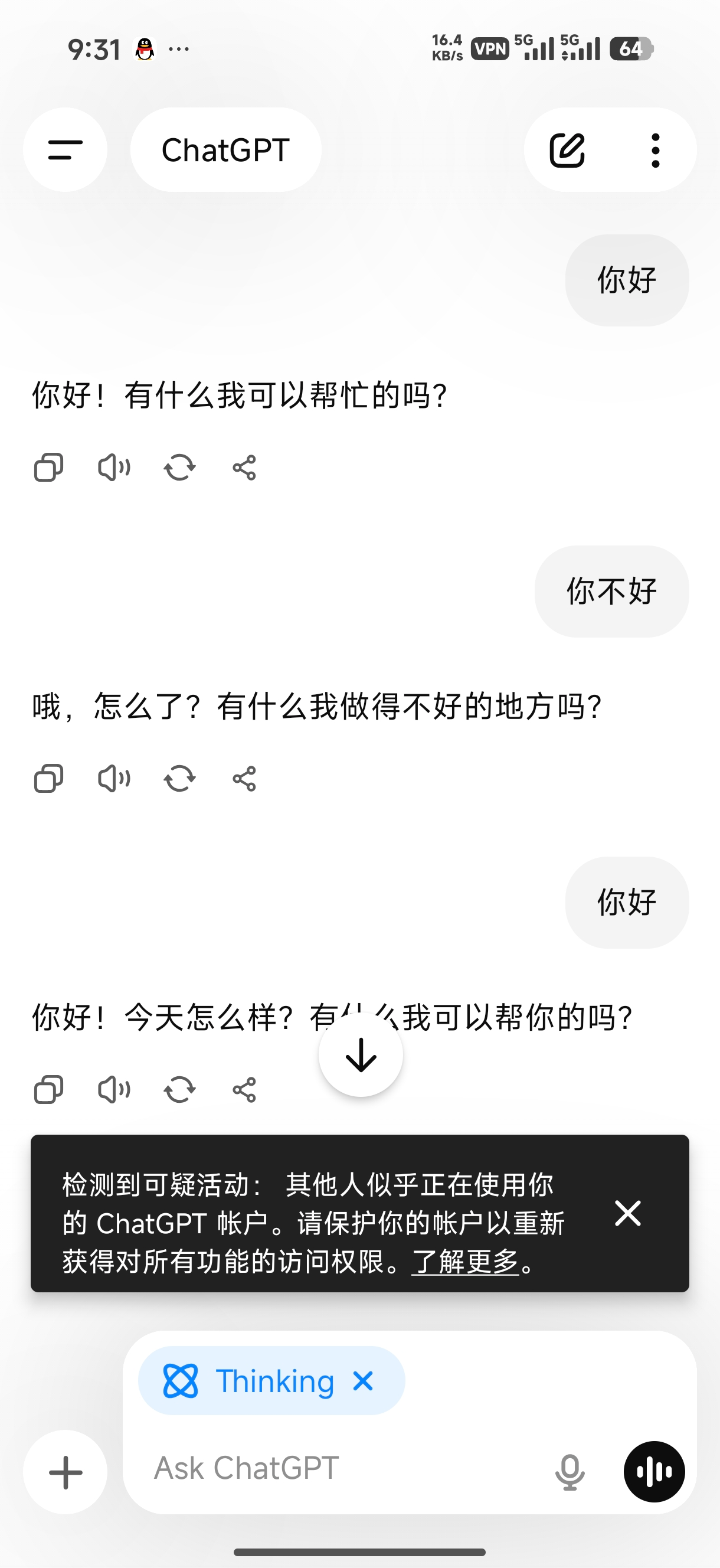Copy the reply "你好！今天怎么样？"

pos(49,1090)
